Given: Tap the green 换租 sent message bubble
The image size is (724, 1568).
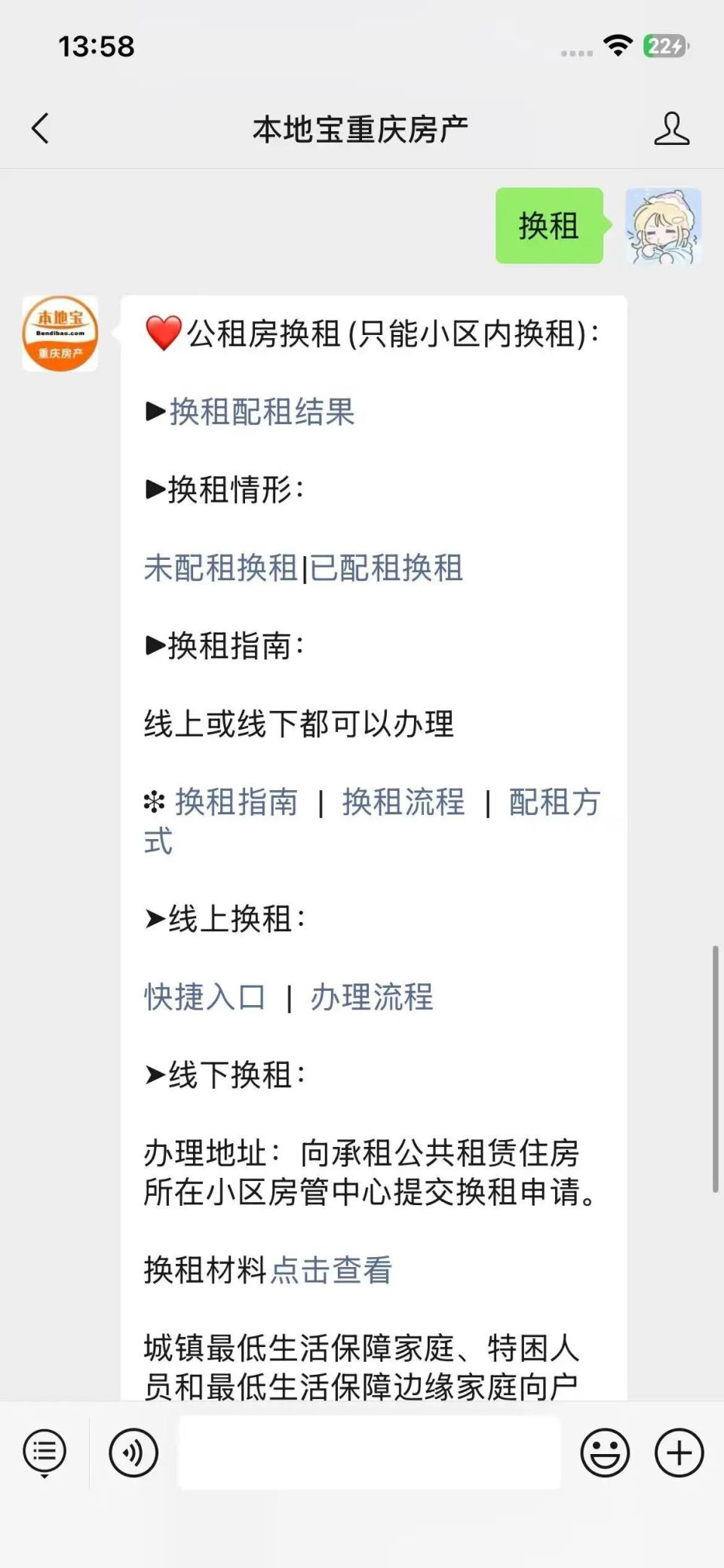Looking at the screenshot, I should [548, 226].
